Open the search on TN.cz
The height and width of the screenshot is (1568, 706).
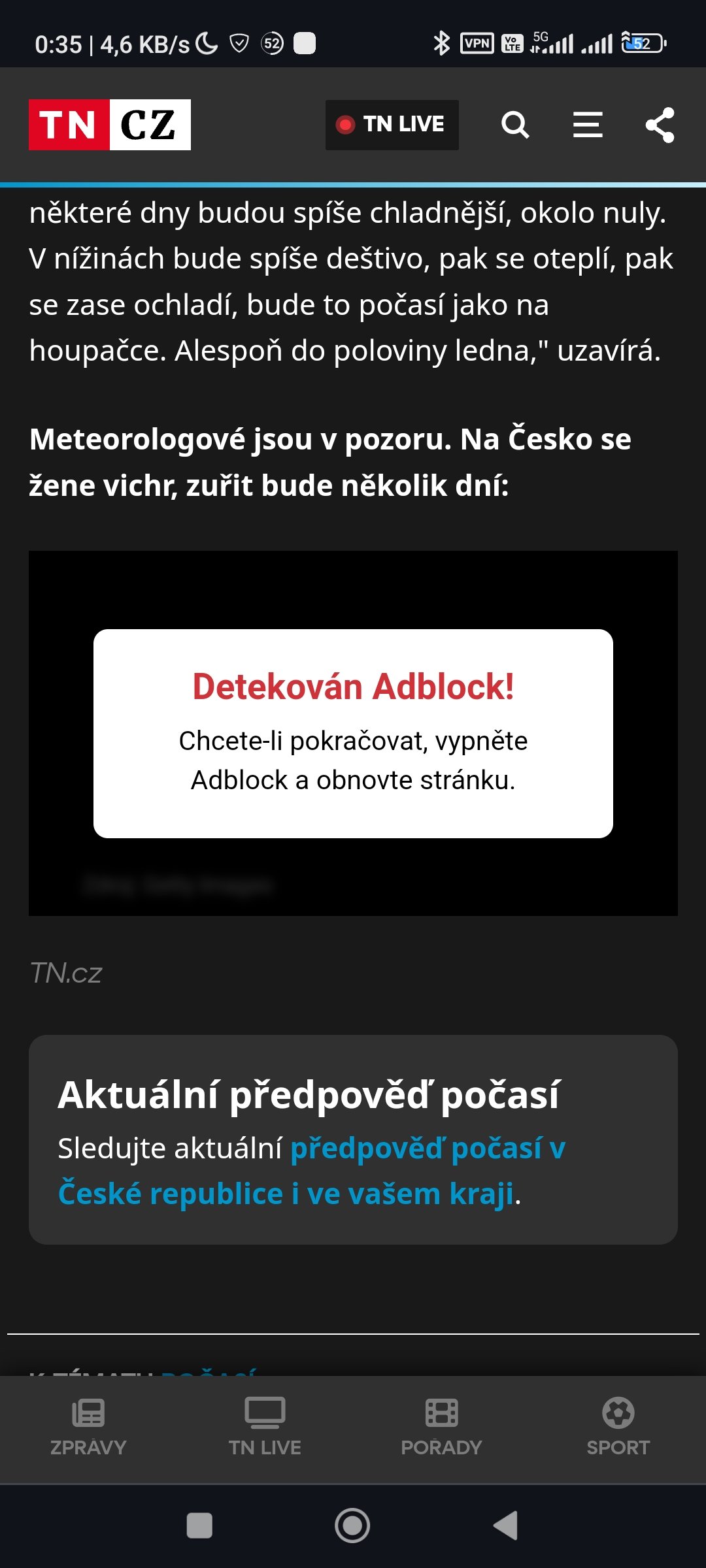click(x=514, y=125)
